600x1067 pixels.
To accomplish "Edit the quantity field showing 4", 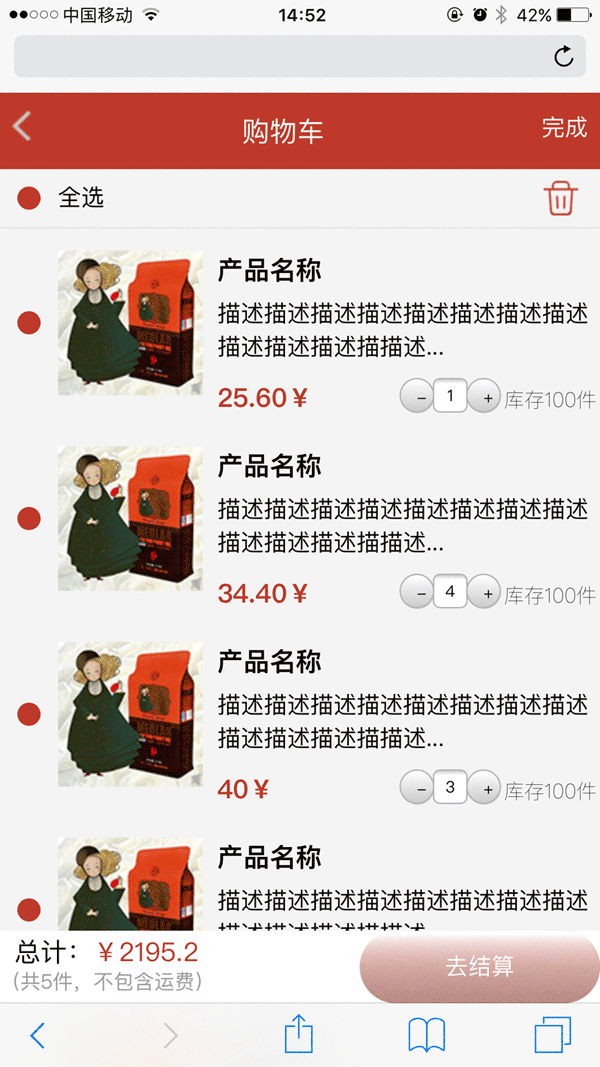I will 451,593.
